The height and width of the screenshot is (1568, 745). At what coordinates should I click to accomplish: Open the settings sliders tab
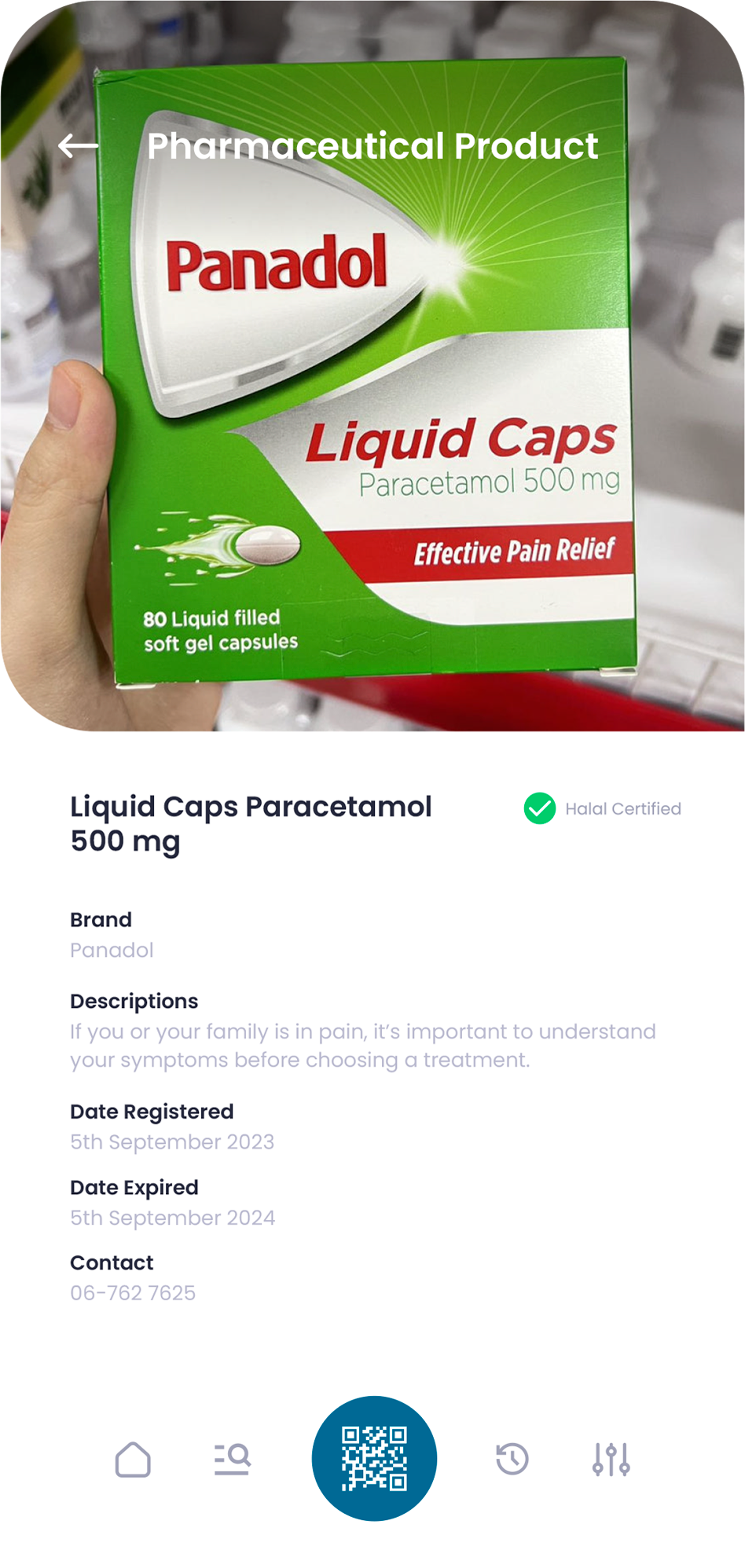(x=611, y=1460)
